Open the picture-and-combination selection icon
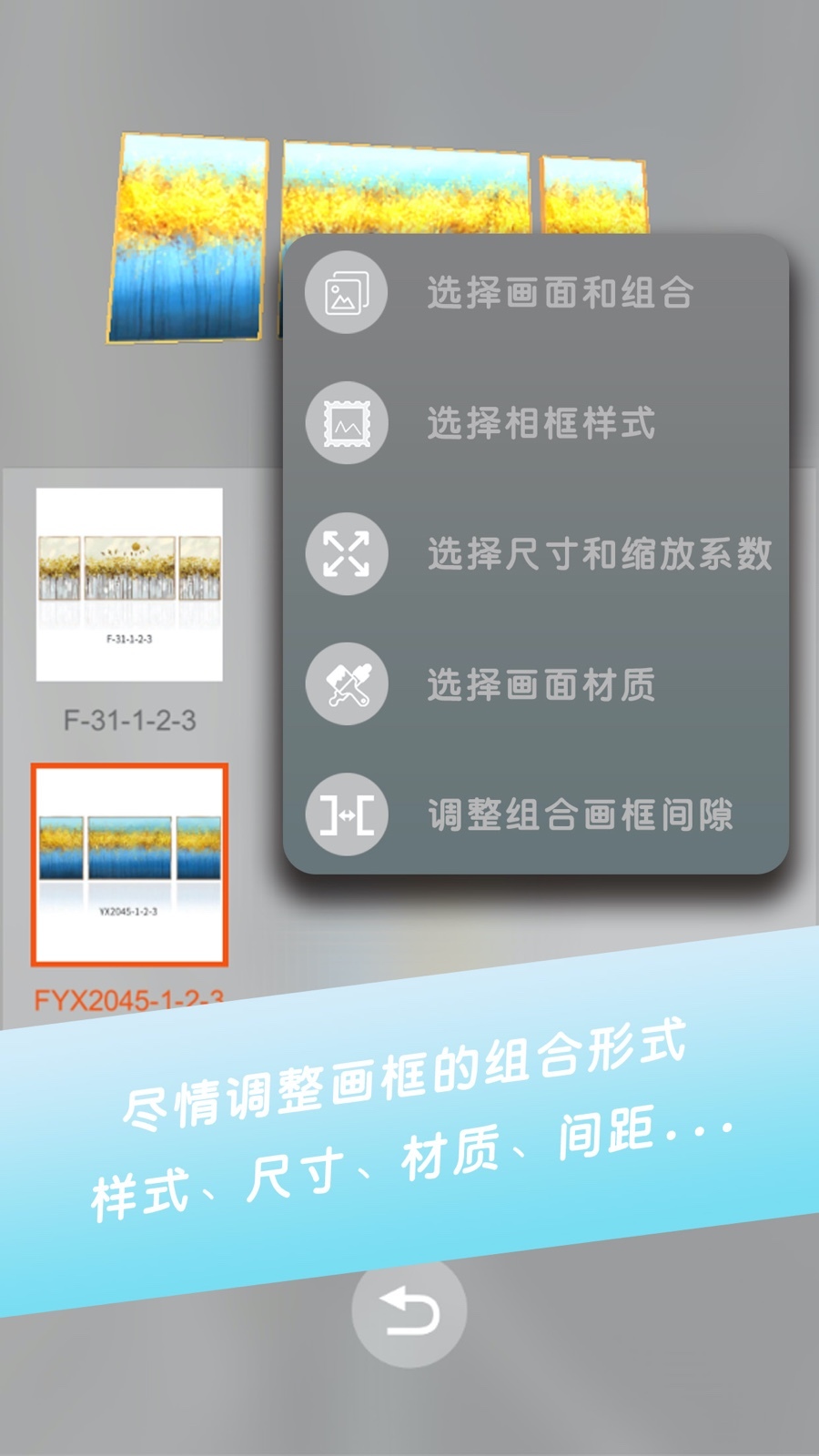This screenshot has height=1456, width=819. pyautogui.click(x=347, y=291)
